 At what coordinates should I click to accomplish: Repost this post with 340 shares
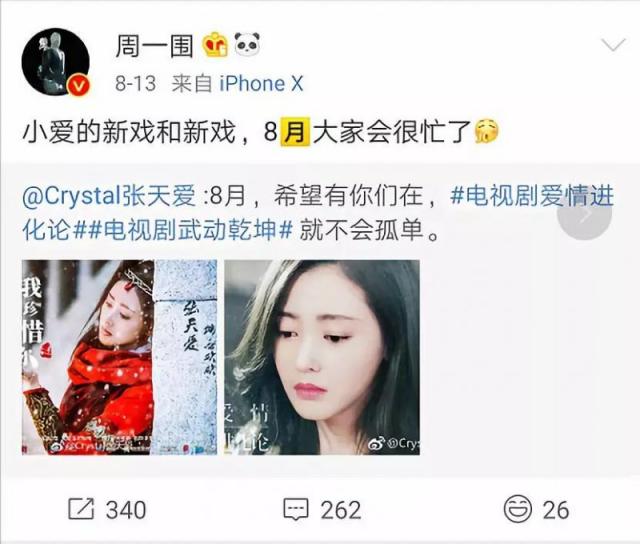[107, 509]
